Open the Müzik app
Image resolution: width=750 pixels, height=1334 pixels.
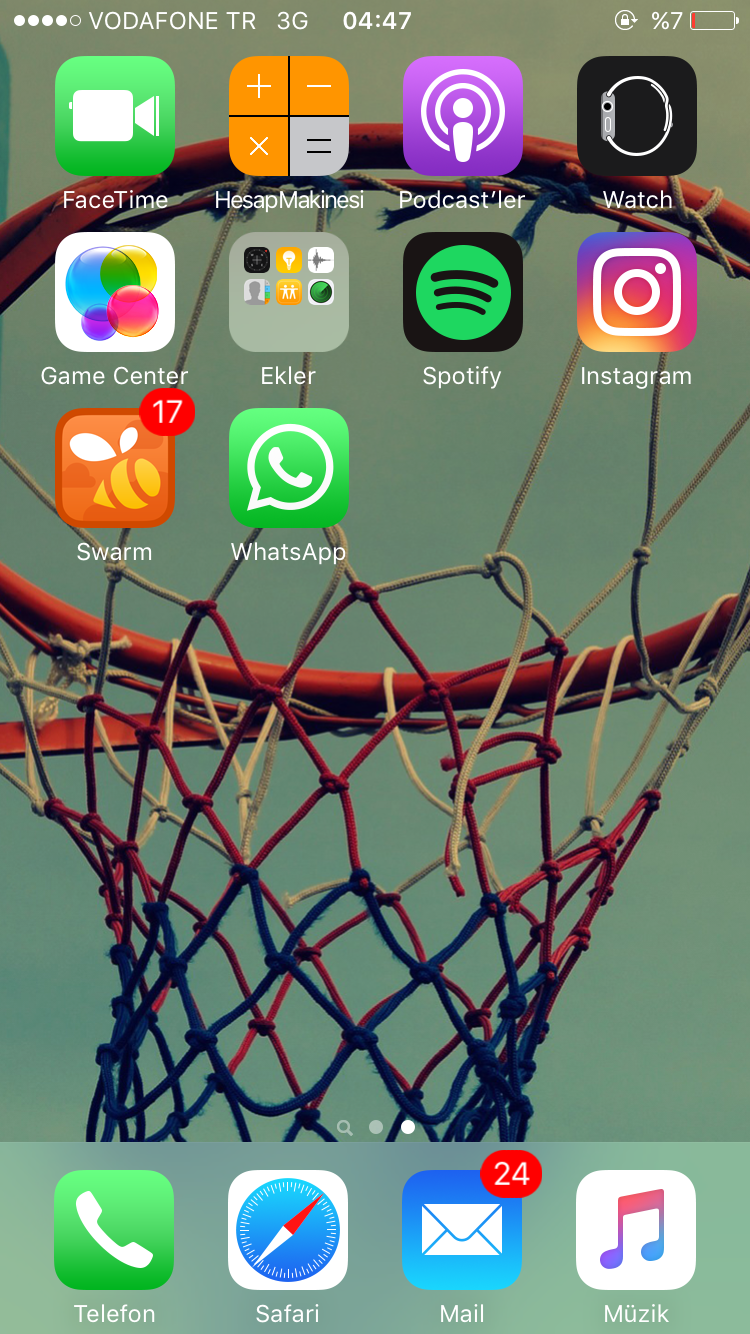pos(636,1230)
